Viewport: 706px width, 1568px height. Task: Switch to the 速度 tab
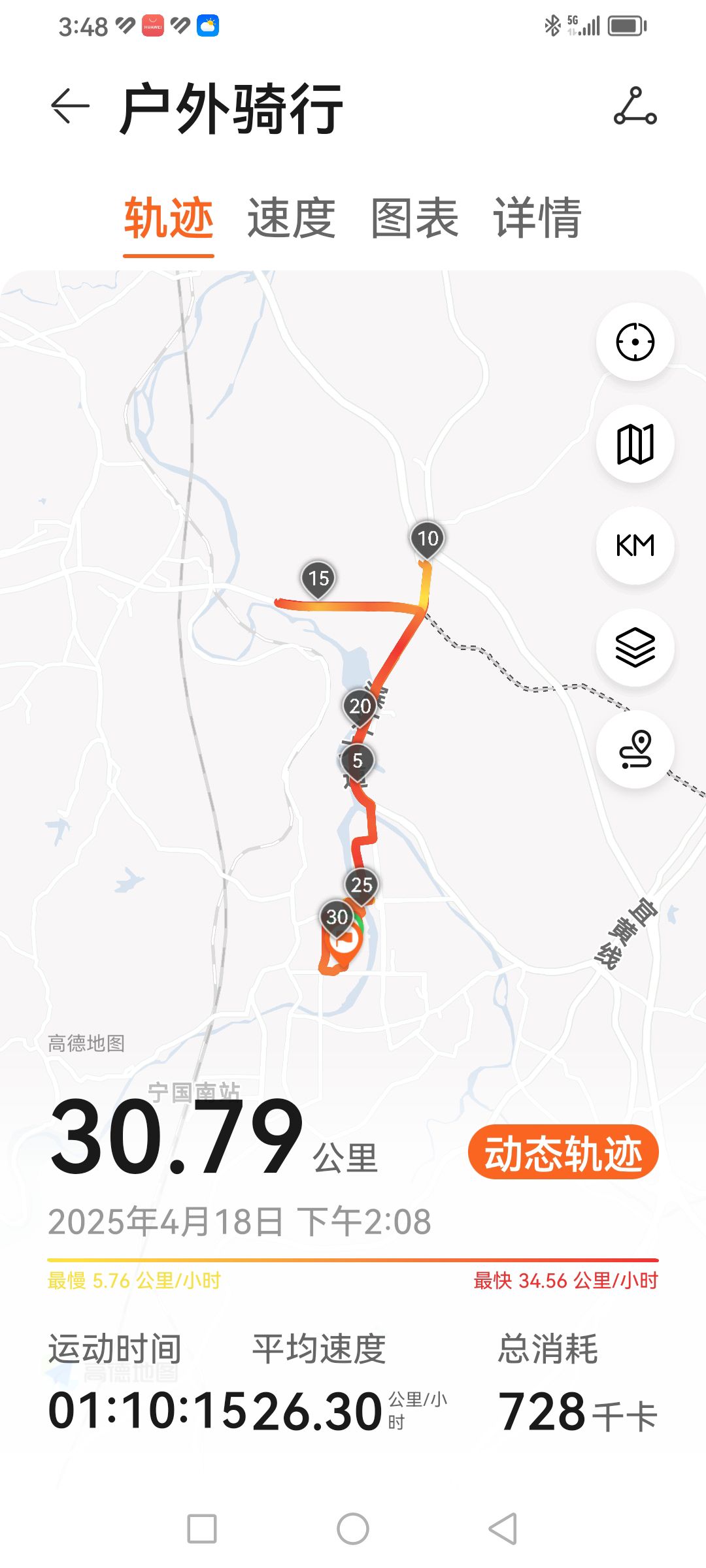292,218
